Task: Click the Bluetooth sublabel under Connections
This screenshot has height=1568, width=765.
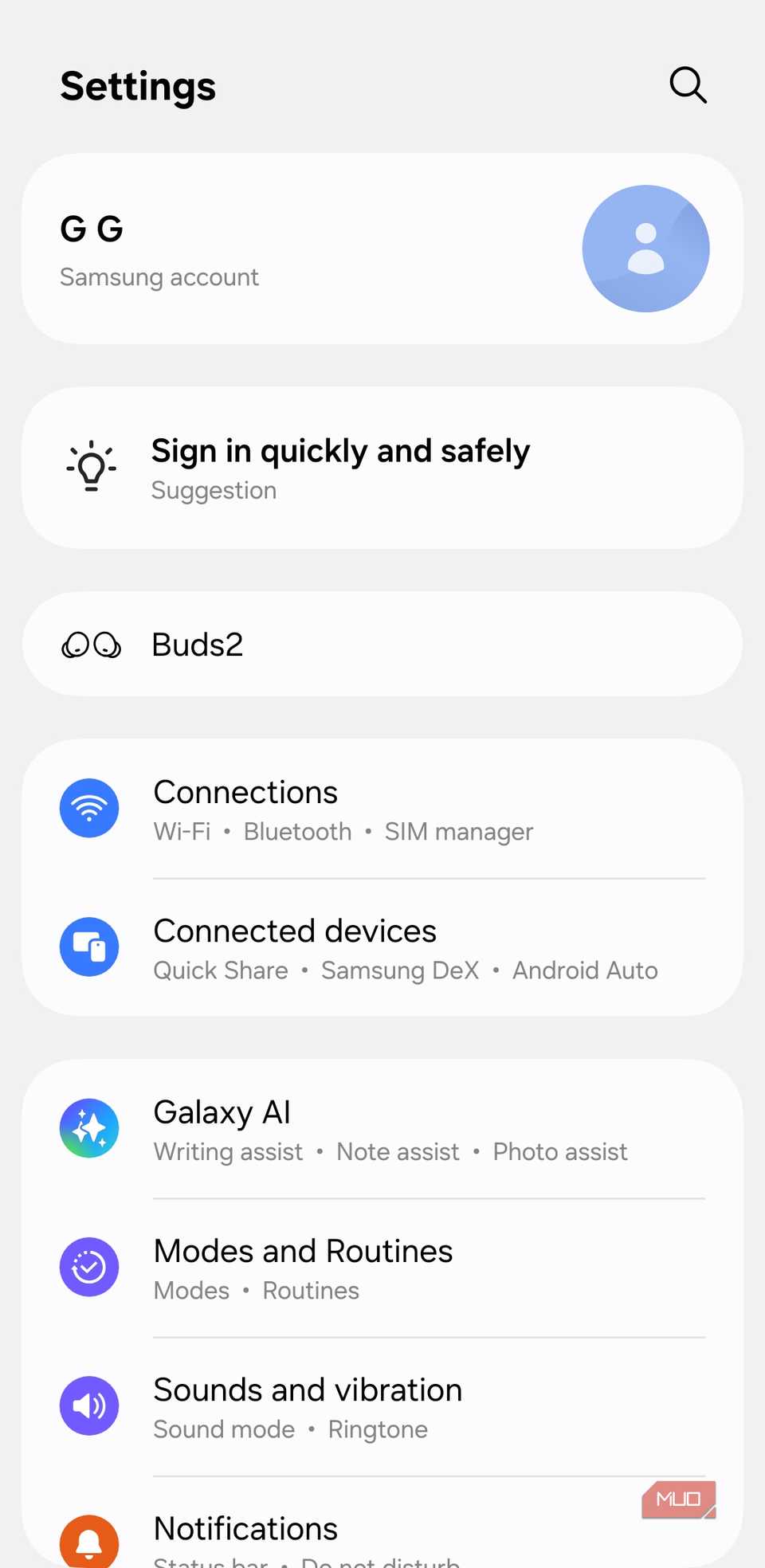Action: click(x=297, y=831)
